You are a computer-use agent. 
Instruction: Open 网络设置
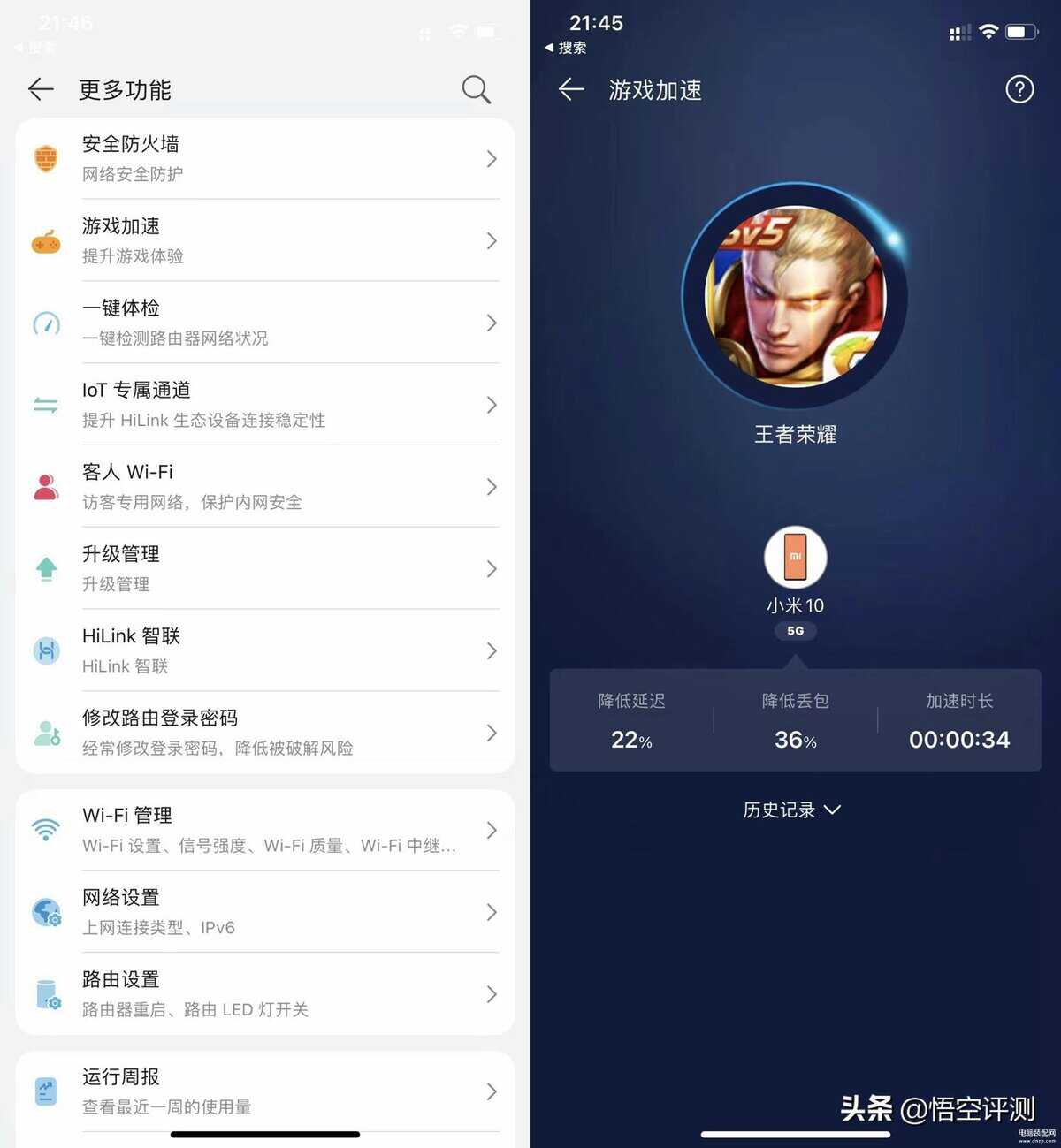pos(265,912)
